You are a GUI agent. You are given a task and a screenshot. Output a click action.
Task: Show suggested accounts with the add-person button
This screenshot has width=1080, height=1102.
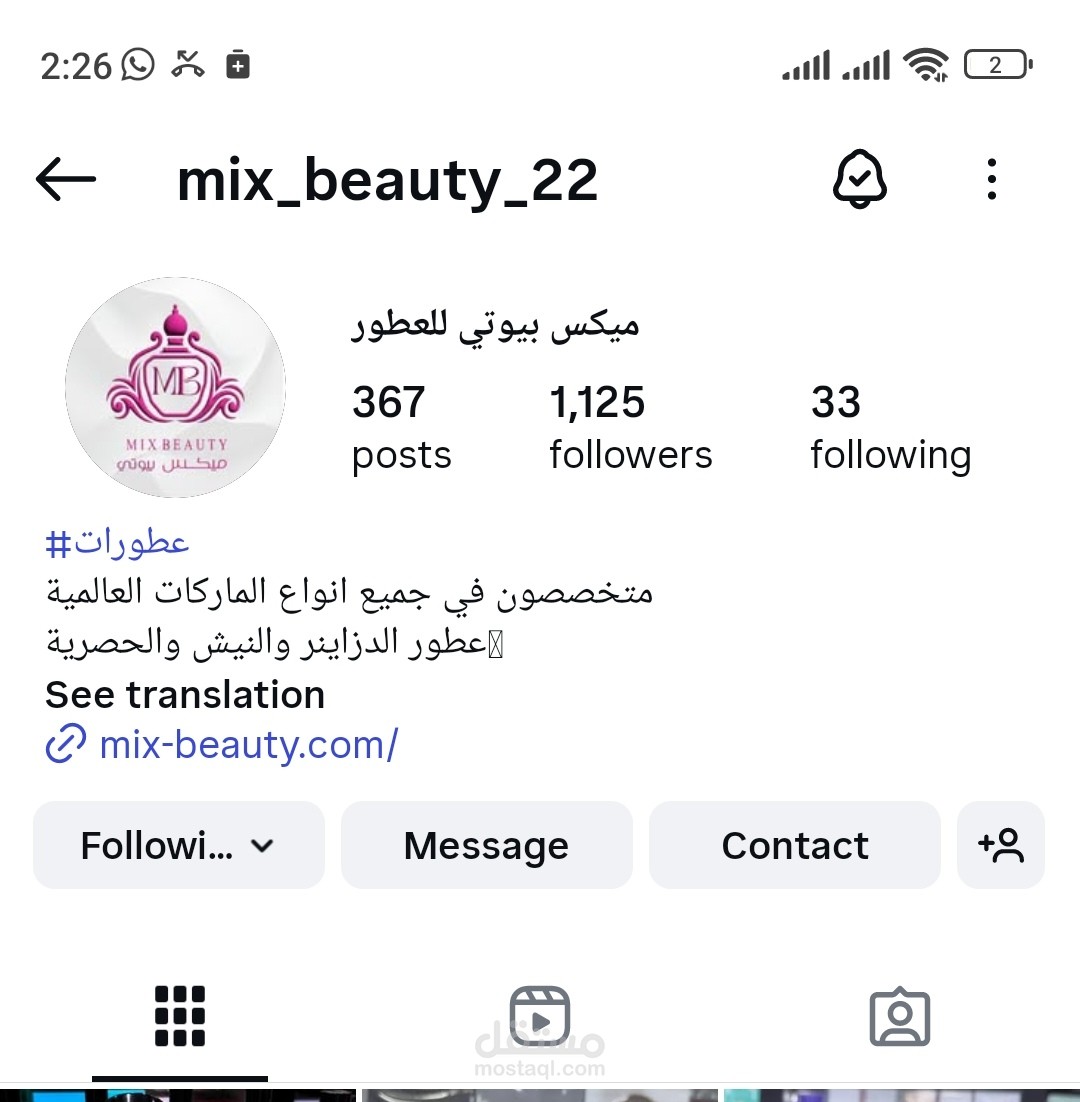(x=1001, y=846)
